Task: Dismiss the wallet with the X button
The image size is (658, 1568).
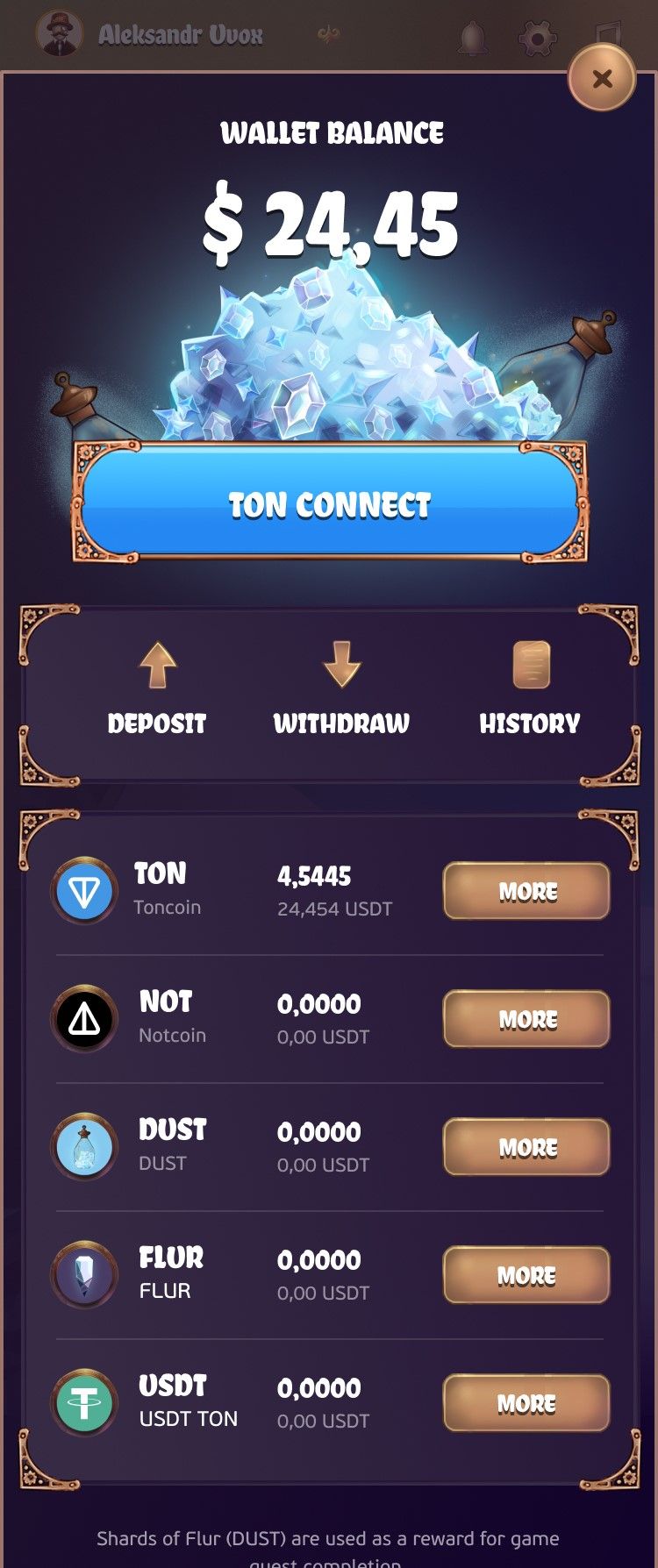Action: 602,79
